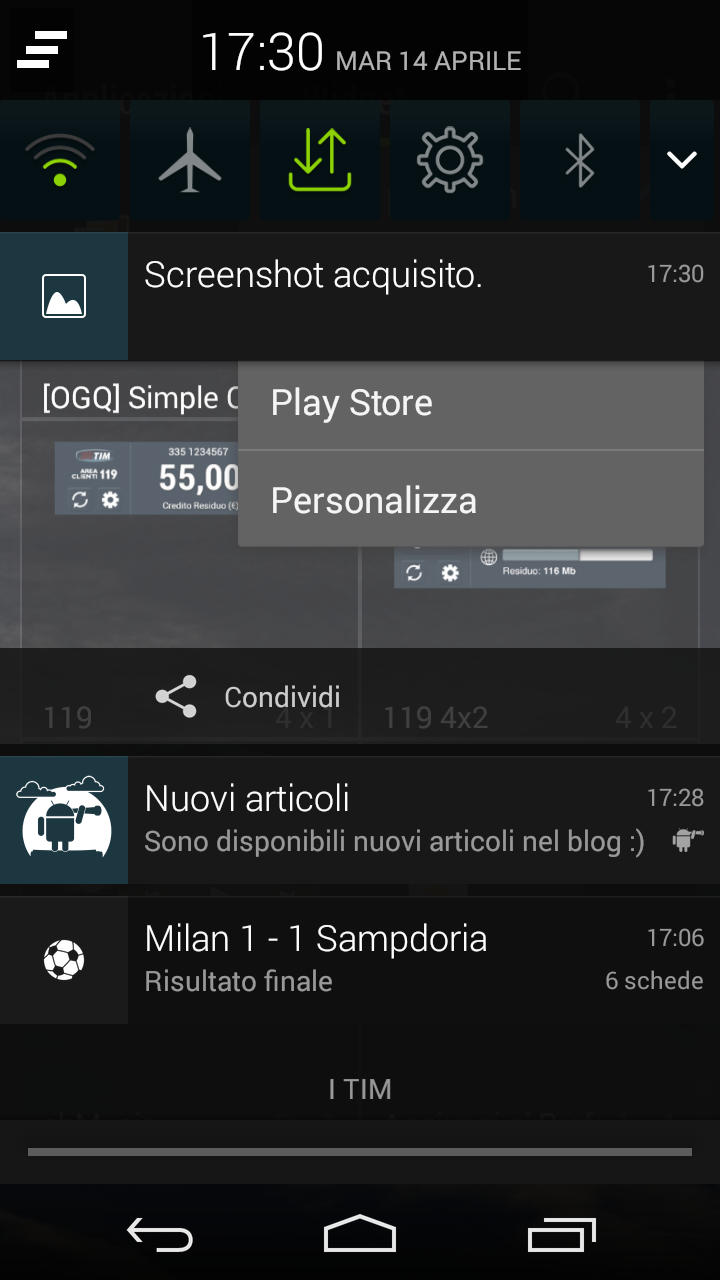Open the Milan 1 - 1 Sampdoria notification

400,960
